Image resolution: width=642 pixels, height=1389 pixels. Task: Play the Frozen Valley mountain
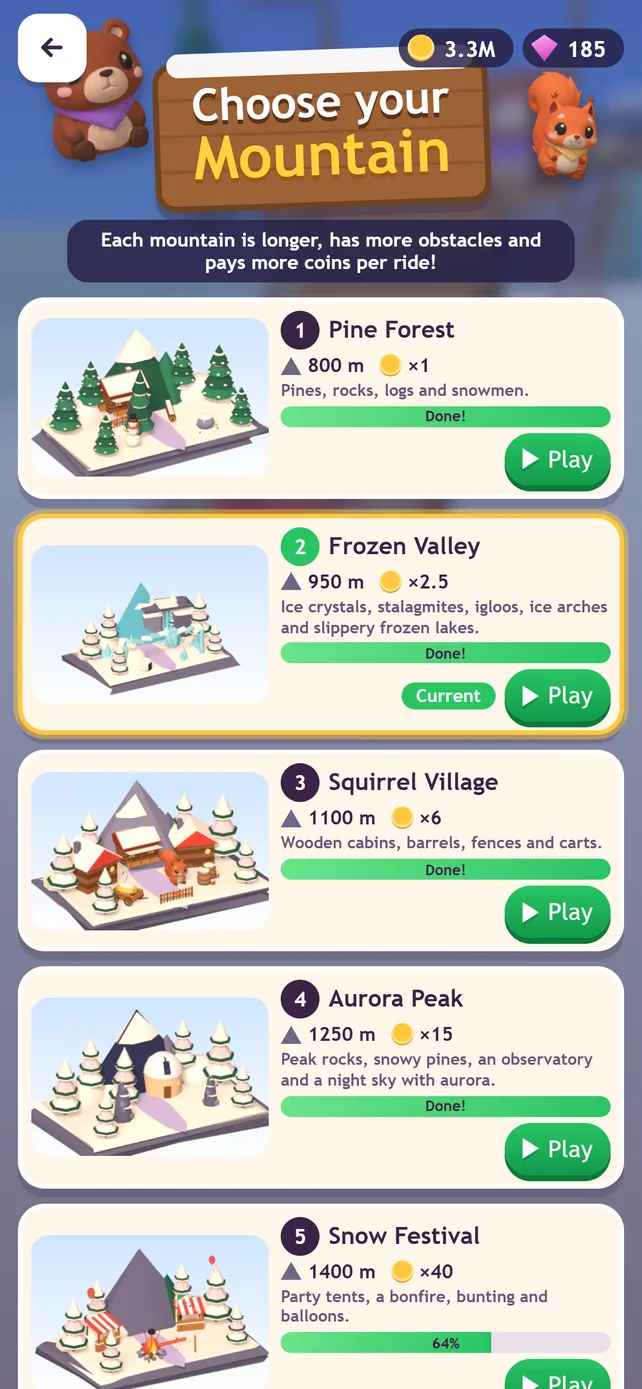557,696
